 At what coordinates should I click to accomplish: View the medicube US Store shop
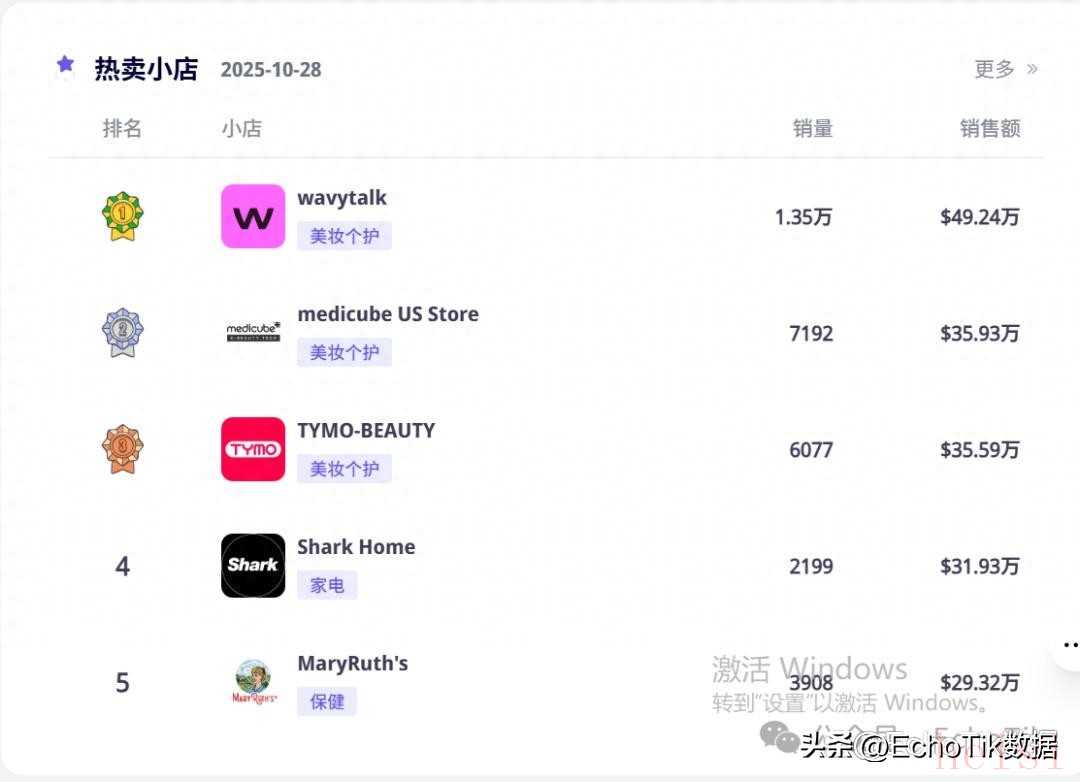coord(387,314)
